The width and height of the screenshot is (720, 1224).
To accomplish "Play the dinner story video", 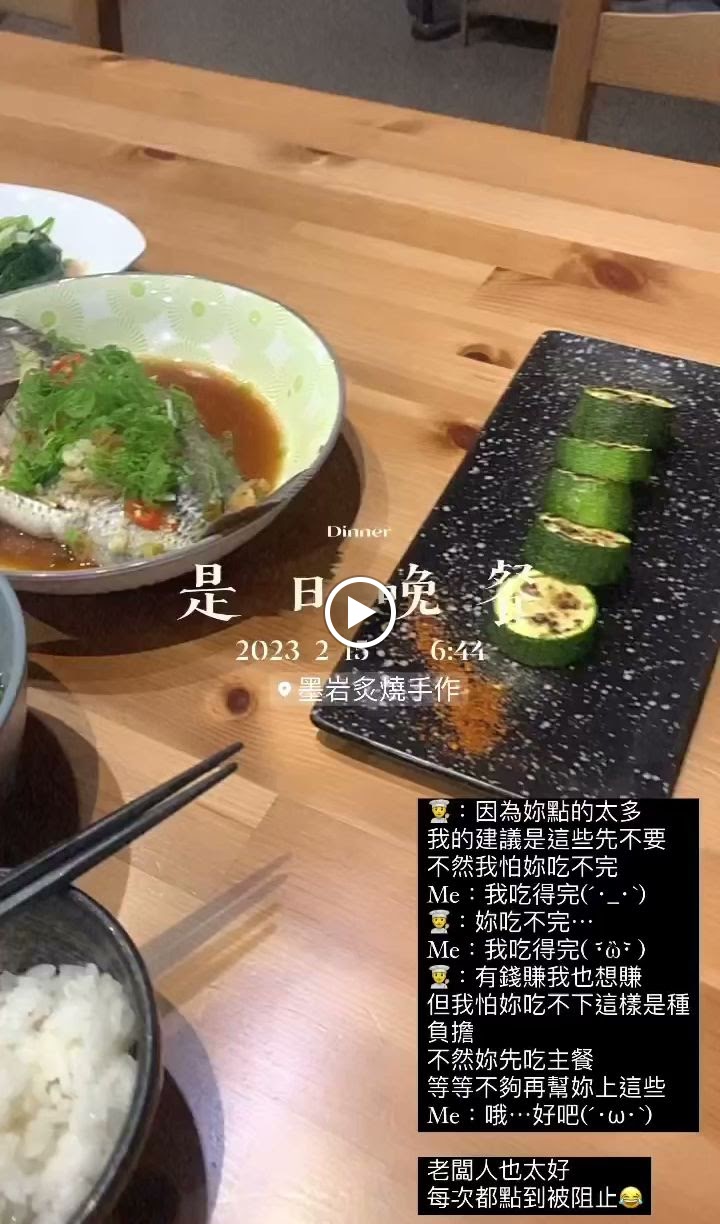I will 360,612.
